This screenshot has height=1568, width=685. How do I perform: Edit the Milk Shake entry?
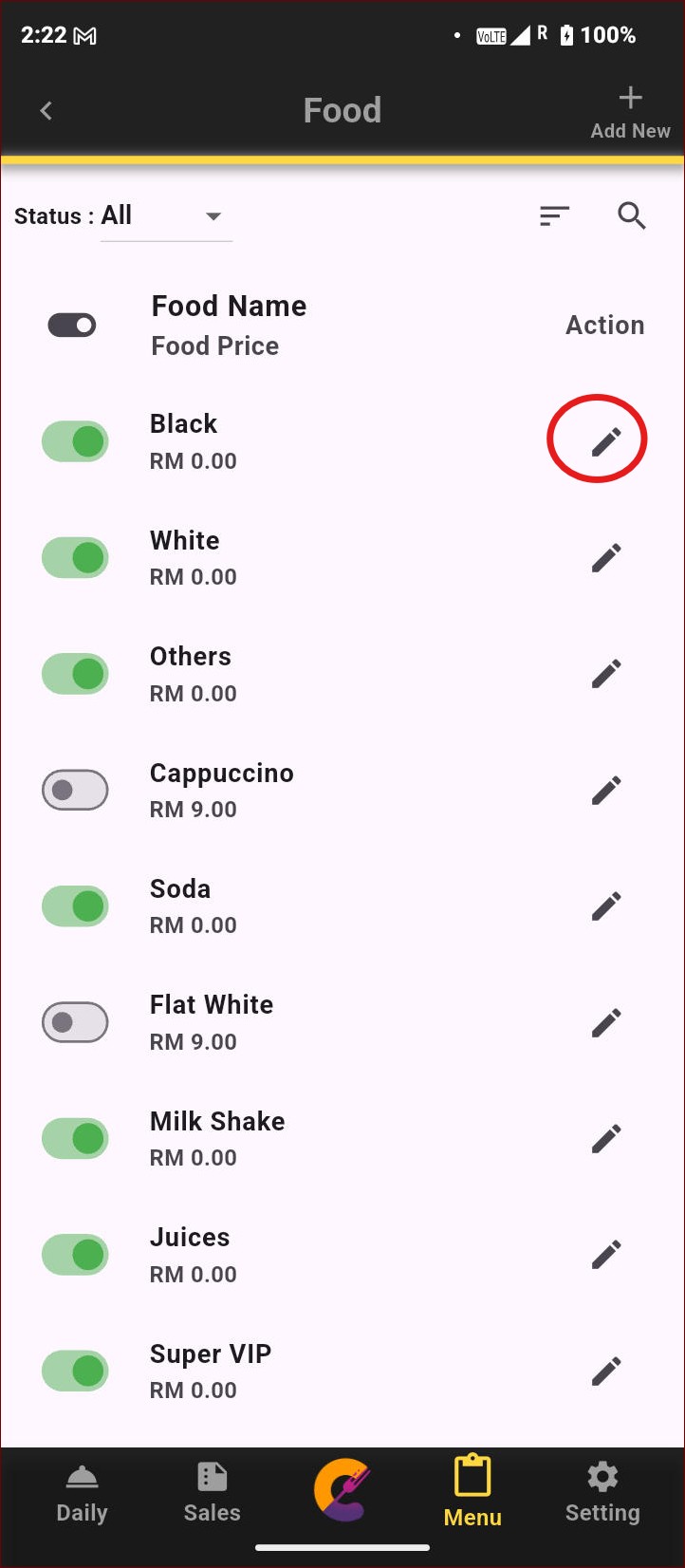(606, 1138)
